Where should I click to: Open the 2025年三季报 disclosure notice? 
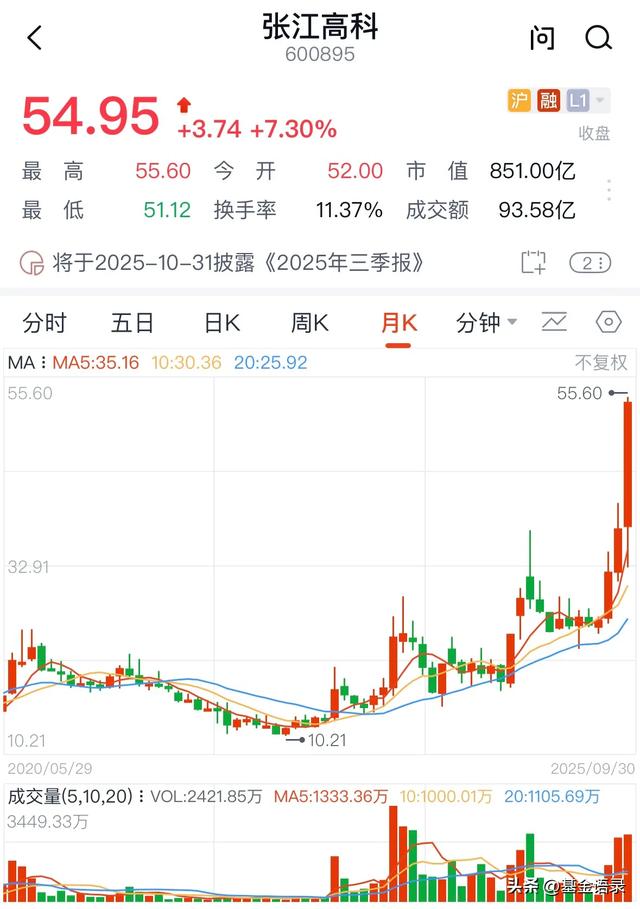(240, 263)
